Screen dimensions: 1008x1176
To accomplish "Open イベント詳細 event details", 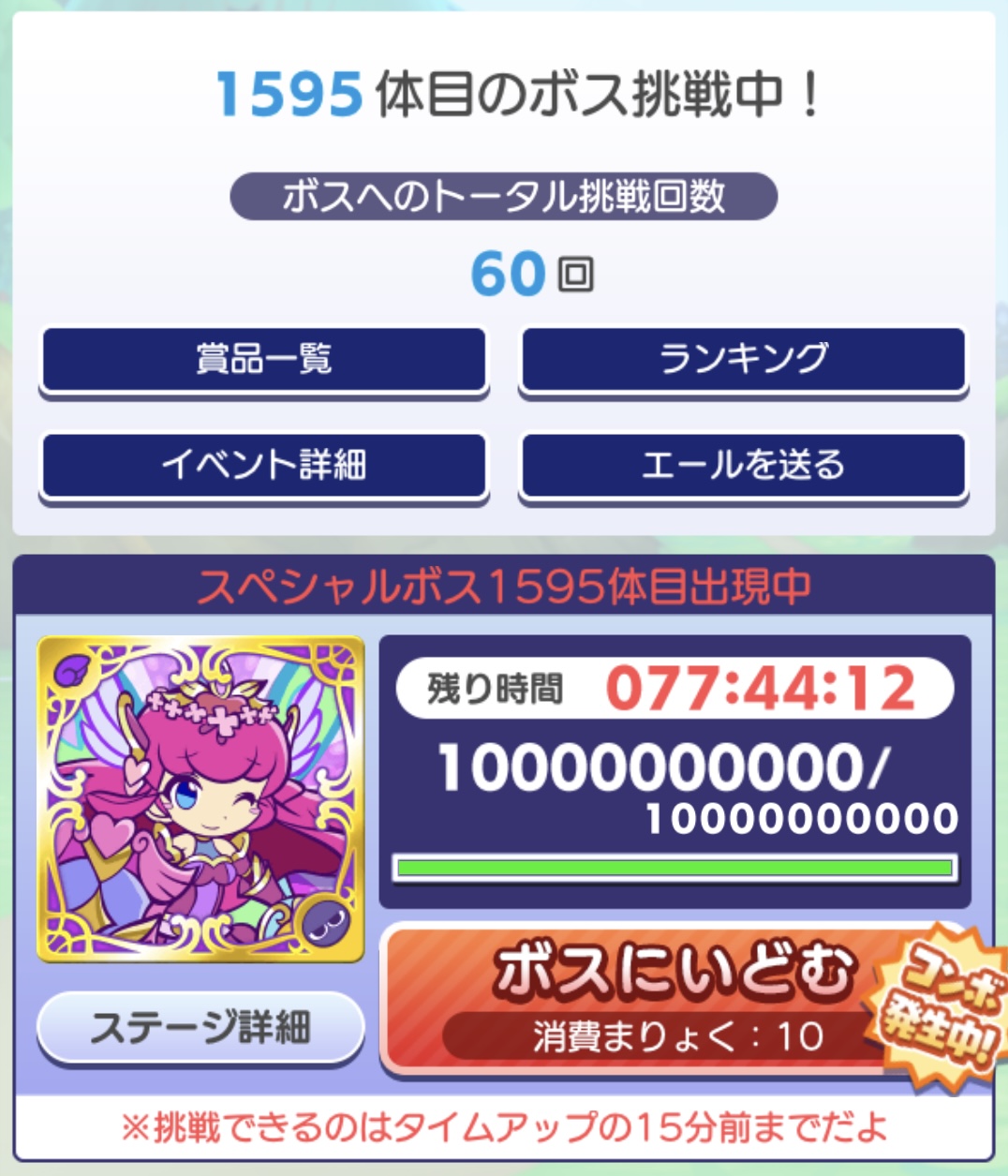I will click(x=263, y=466).
